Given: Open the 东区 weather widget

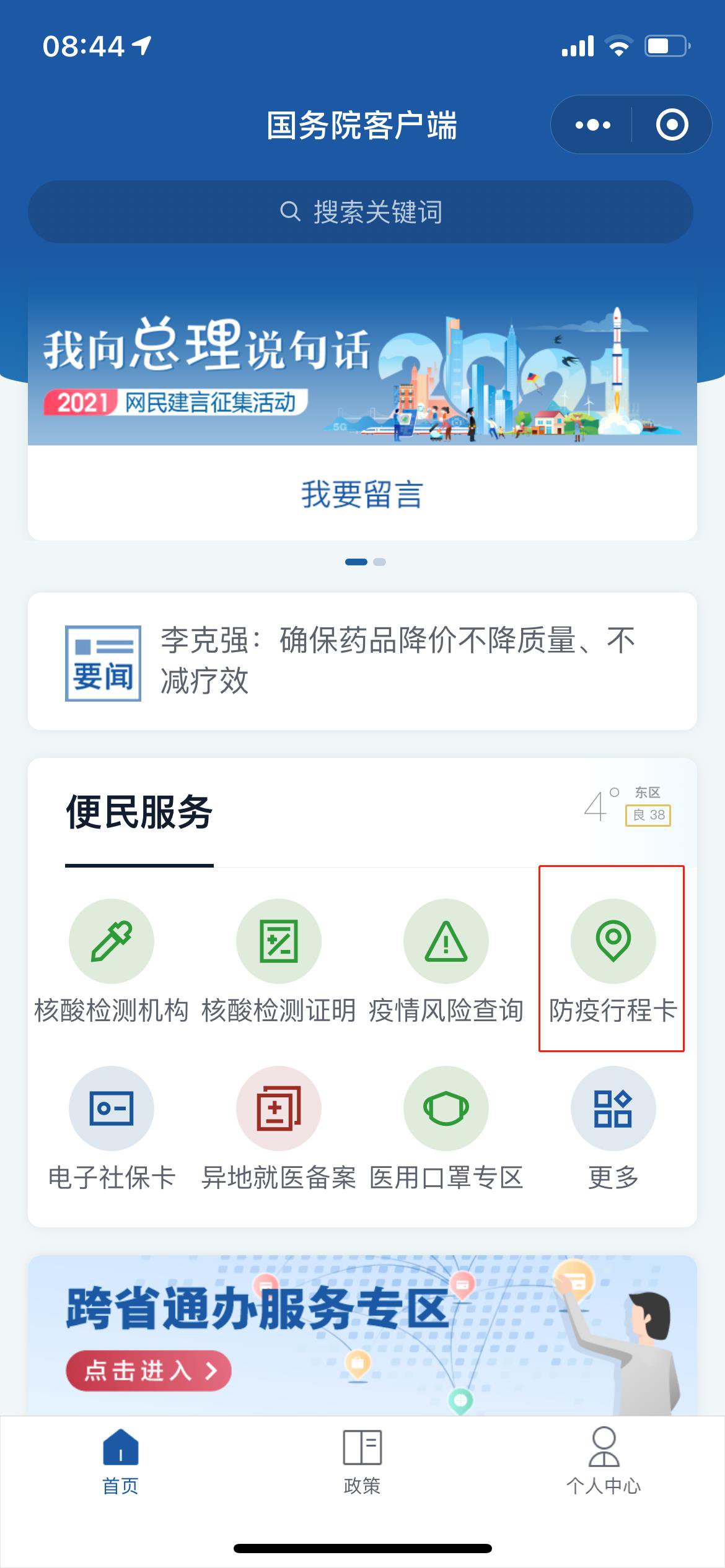Looking at the screenshot, I should [x=627, y=806].
